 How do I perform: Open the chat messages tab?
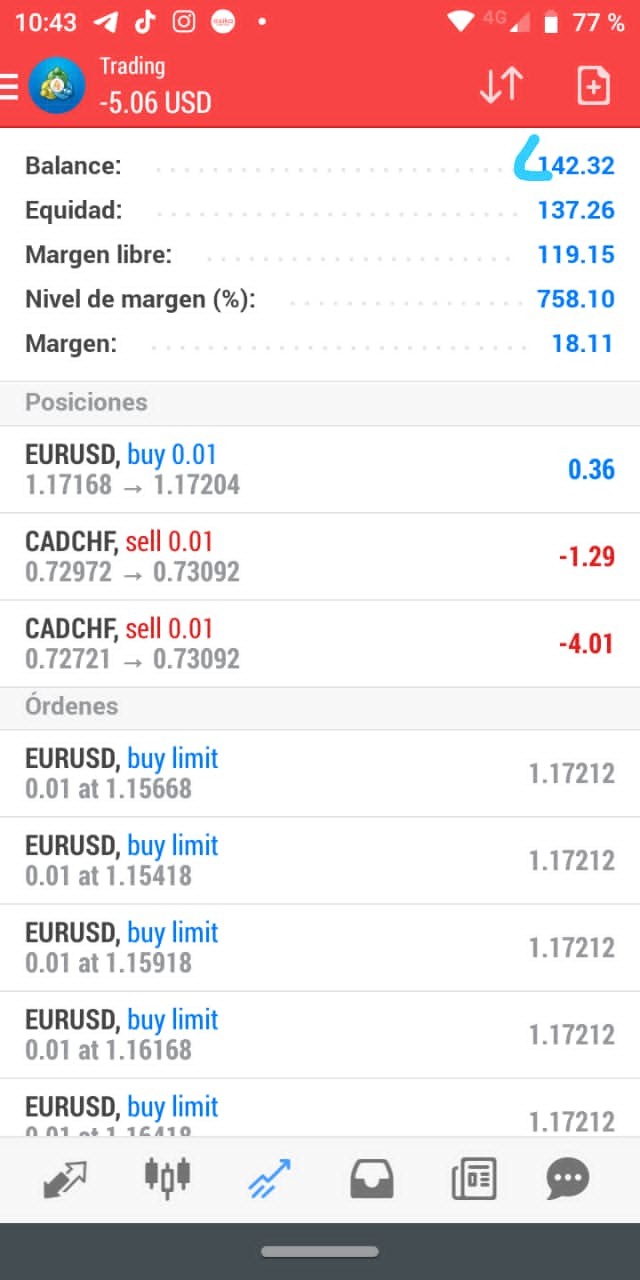click(567, 1179)
